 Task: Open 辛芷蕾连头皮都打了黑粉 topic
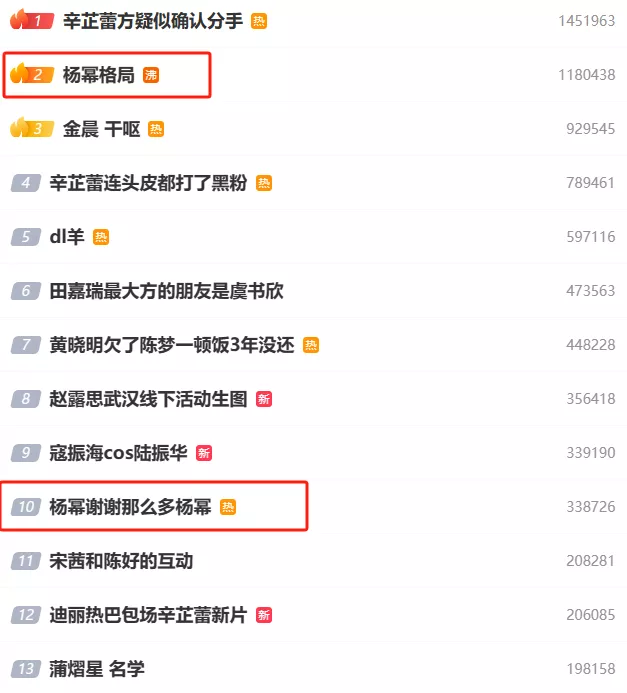147,183
